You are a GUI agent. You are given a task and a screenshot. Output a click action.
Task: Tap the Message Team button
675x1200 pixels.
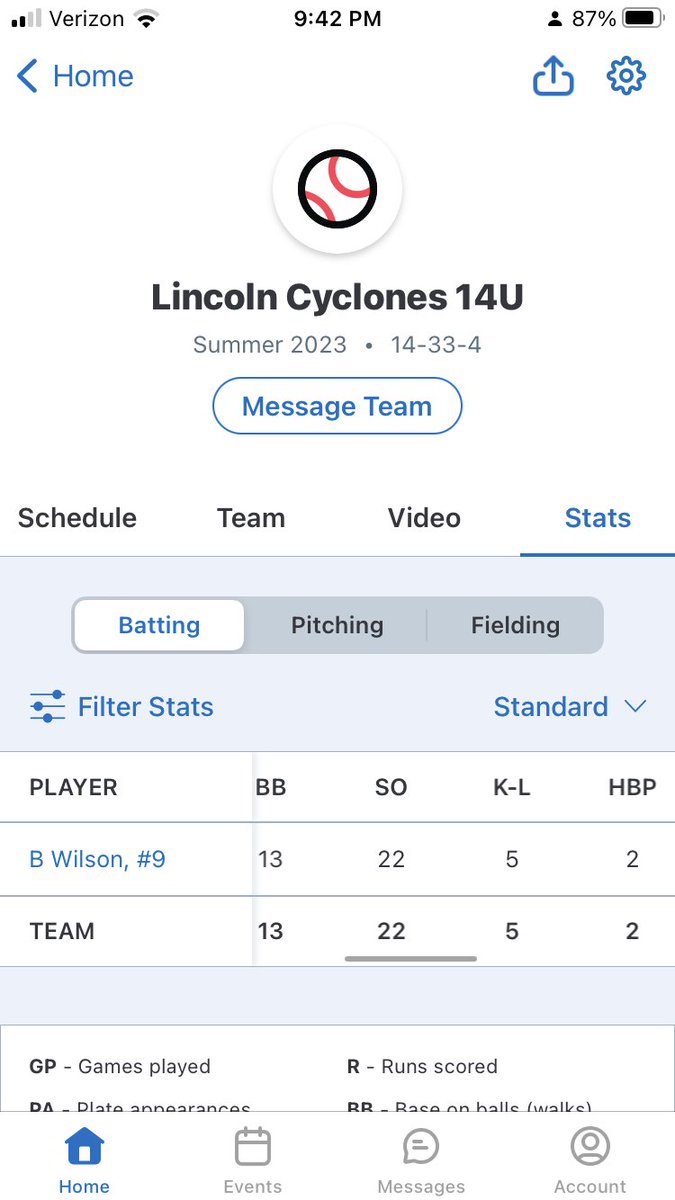click(337, 407)
